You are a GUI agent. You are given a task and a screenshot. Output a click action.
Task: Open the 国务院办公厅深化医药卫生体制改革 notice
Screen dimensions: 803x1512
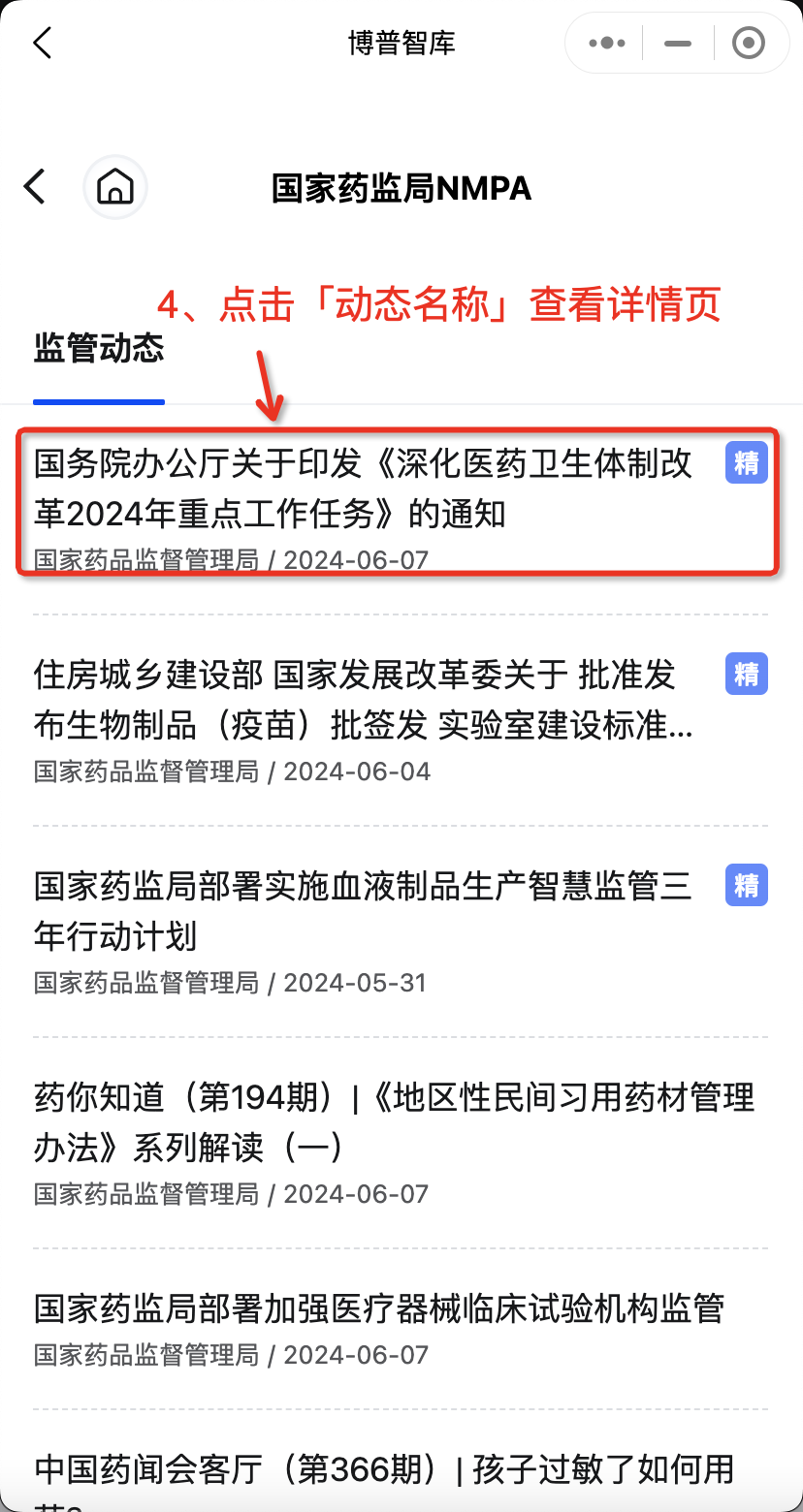click(x=364, y=488)
